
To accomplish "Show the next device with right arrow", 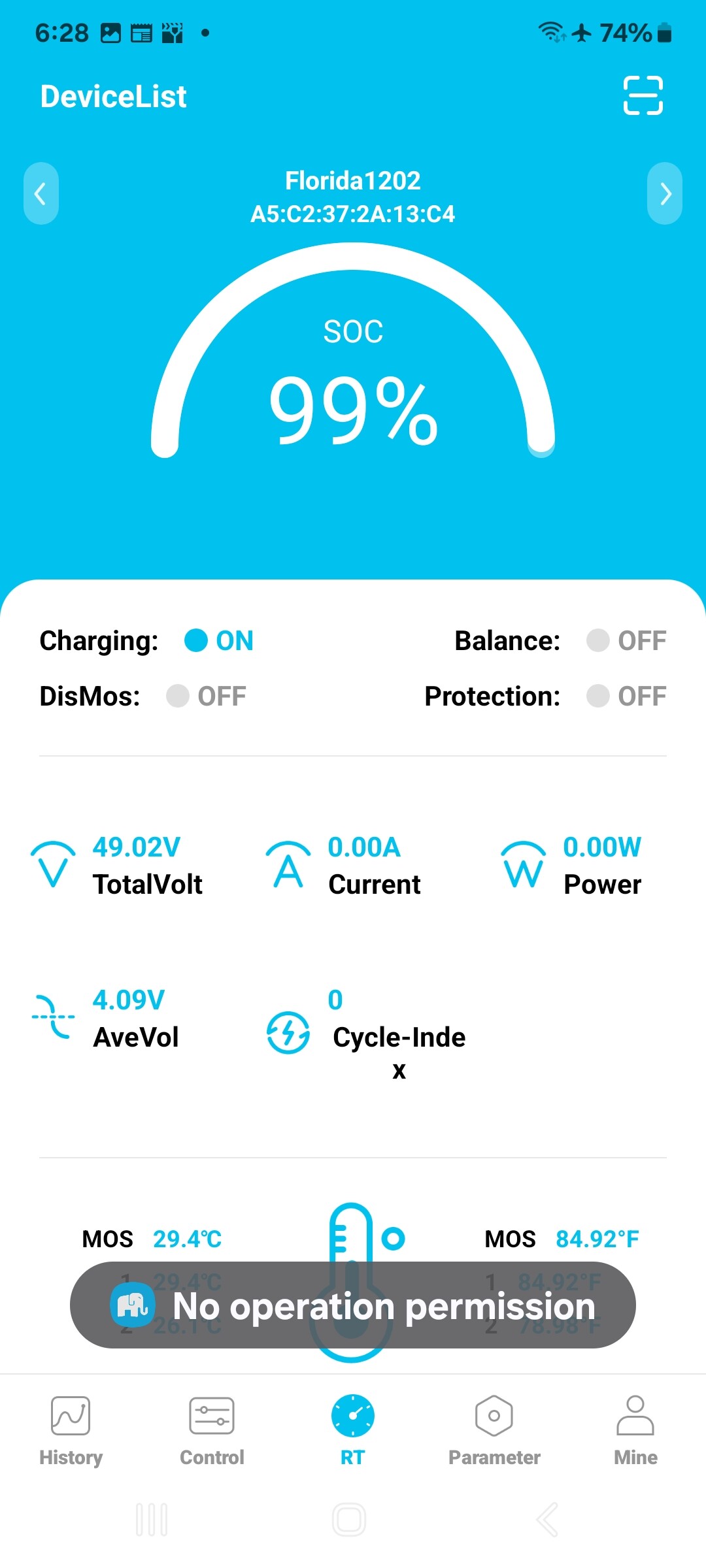I will [x=665, y=193].
